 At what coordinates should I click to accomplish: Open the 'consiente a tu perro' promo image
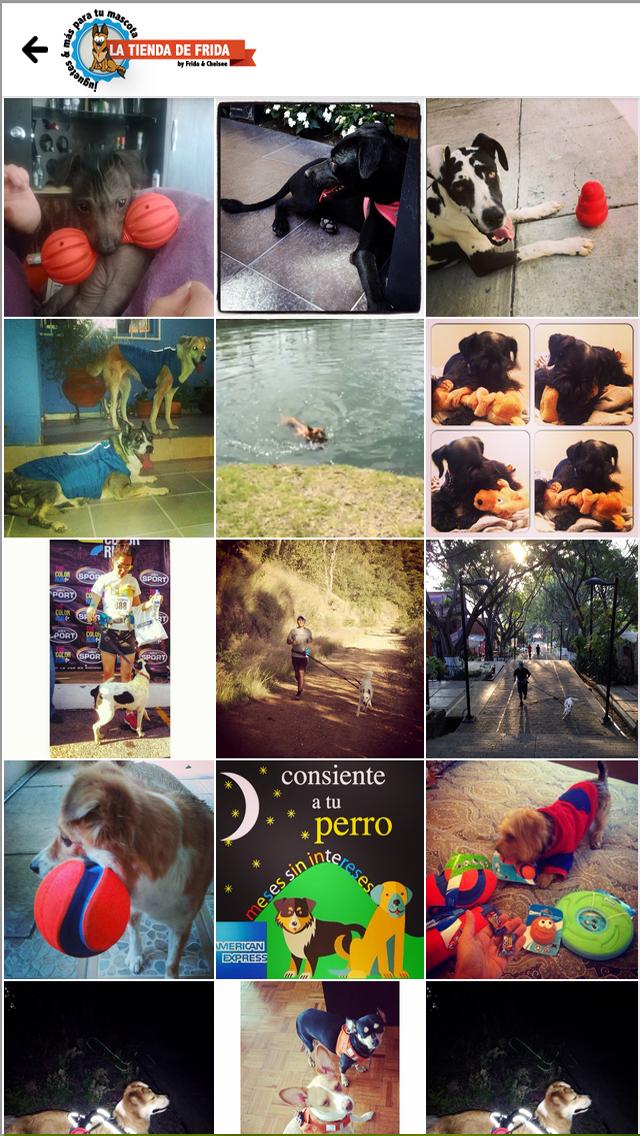point(320,869)
